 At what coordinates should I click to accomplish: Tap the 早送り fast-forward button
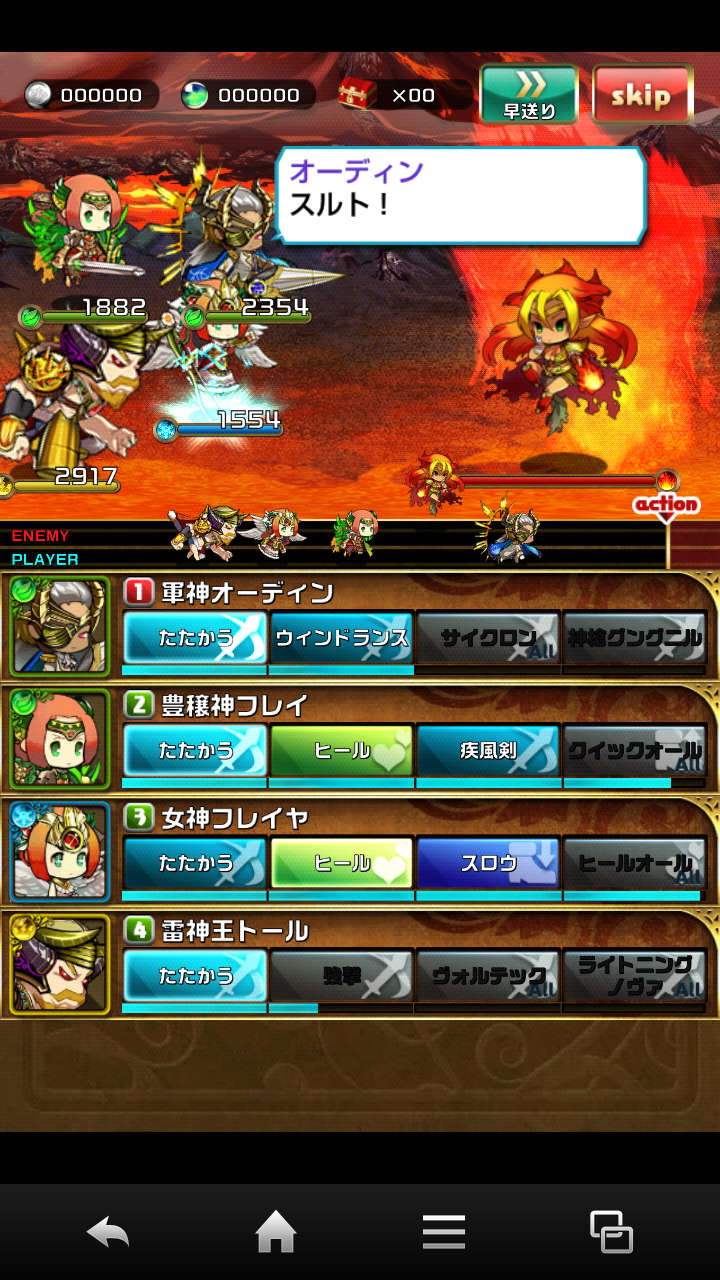(x=529, y=95)
